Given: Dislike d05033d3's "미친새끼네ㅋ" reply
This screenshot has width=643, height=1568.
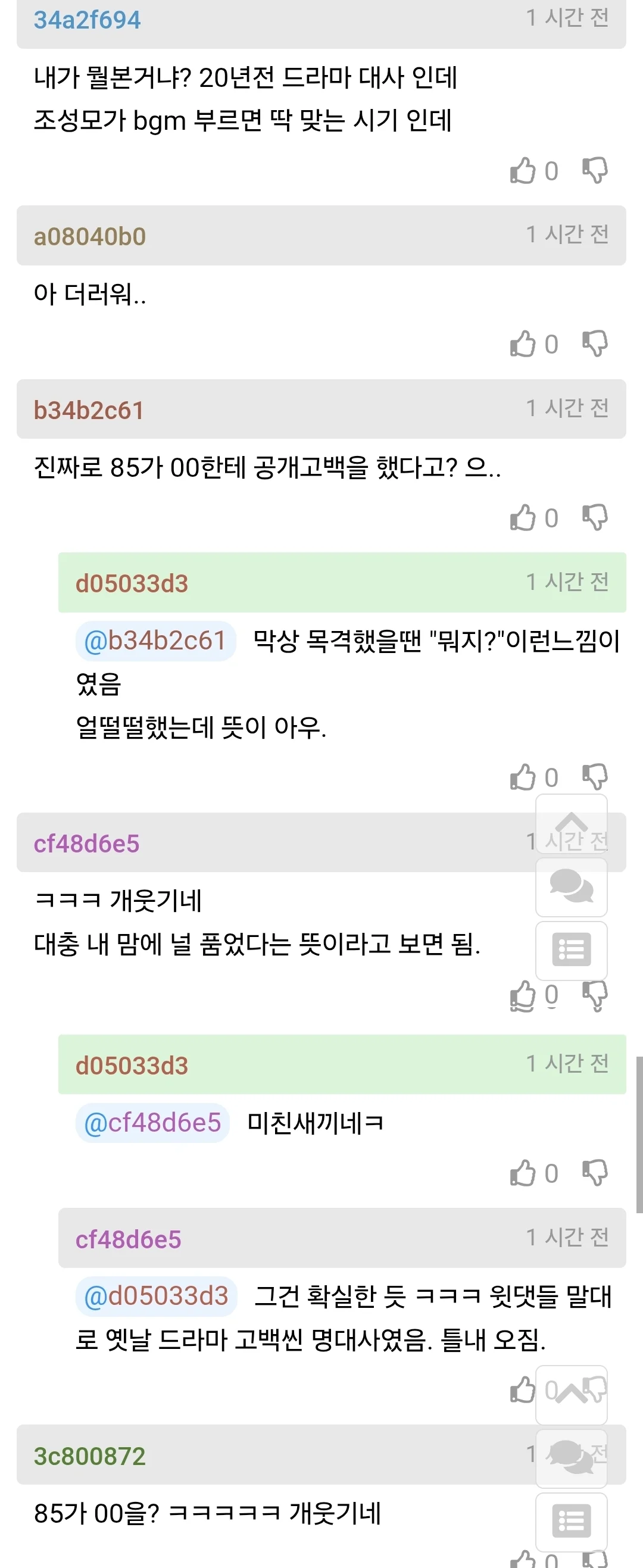Looking at the screenshot, I should (x=595, y=1173).
